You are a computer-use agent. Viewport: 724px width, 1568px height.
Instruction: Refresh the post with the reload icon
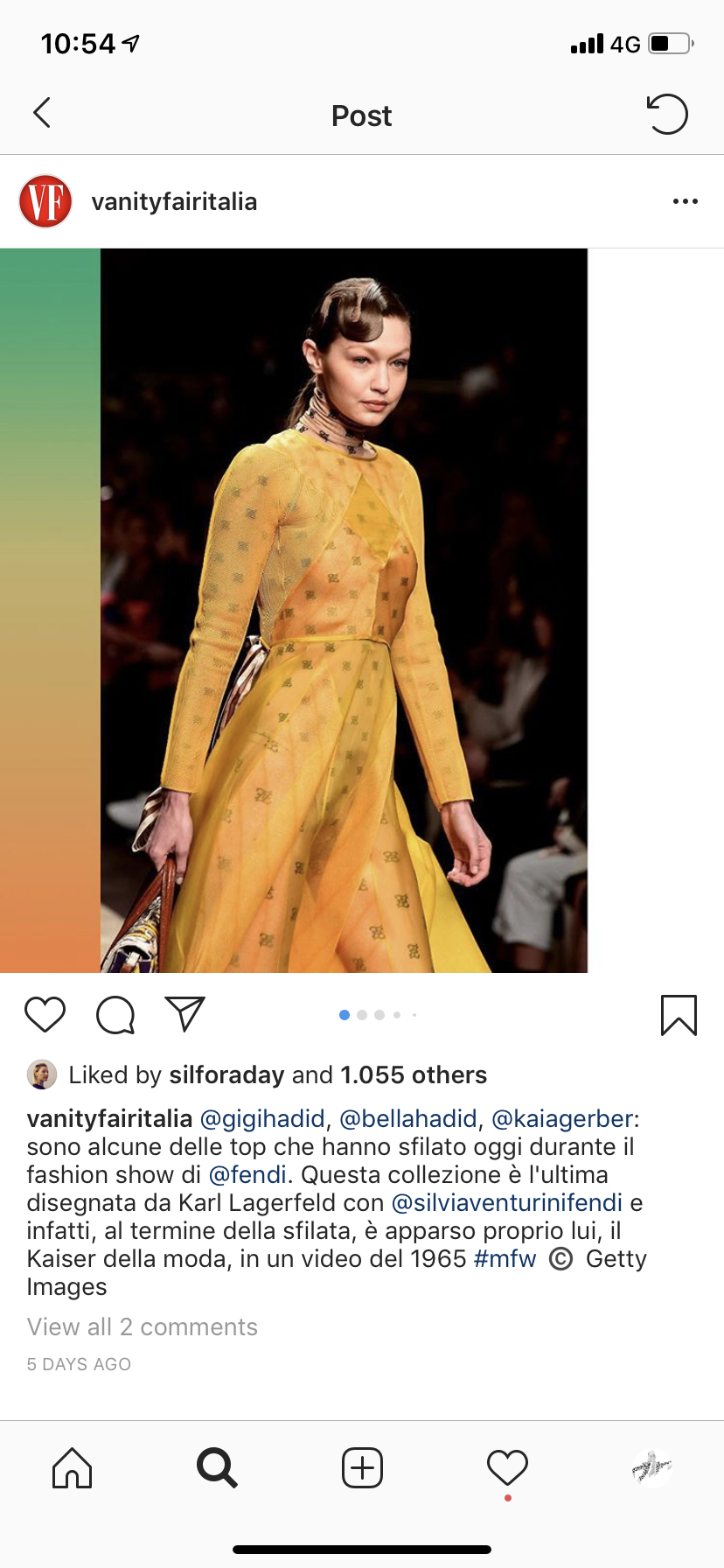tap(668, 114)
